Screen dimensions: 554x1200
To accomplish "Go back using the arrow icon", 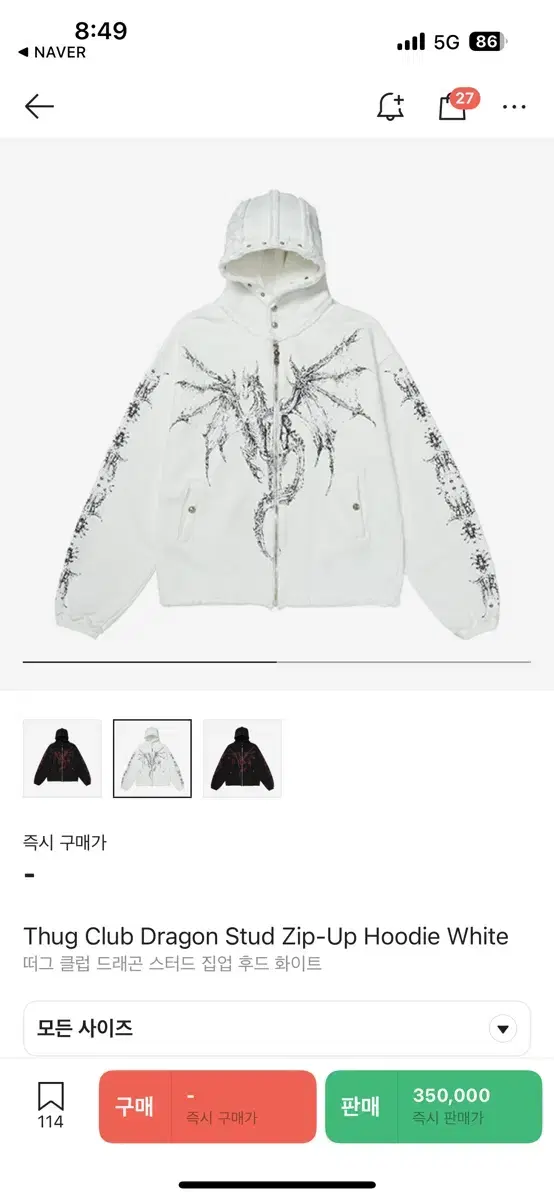I will click(39, 107).
